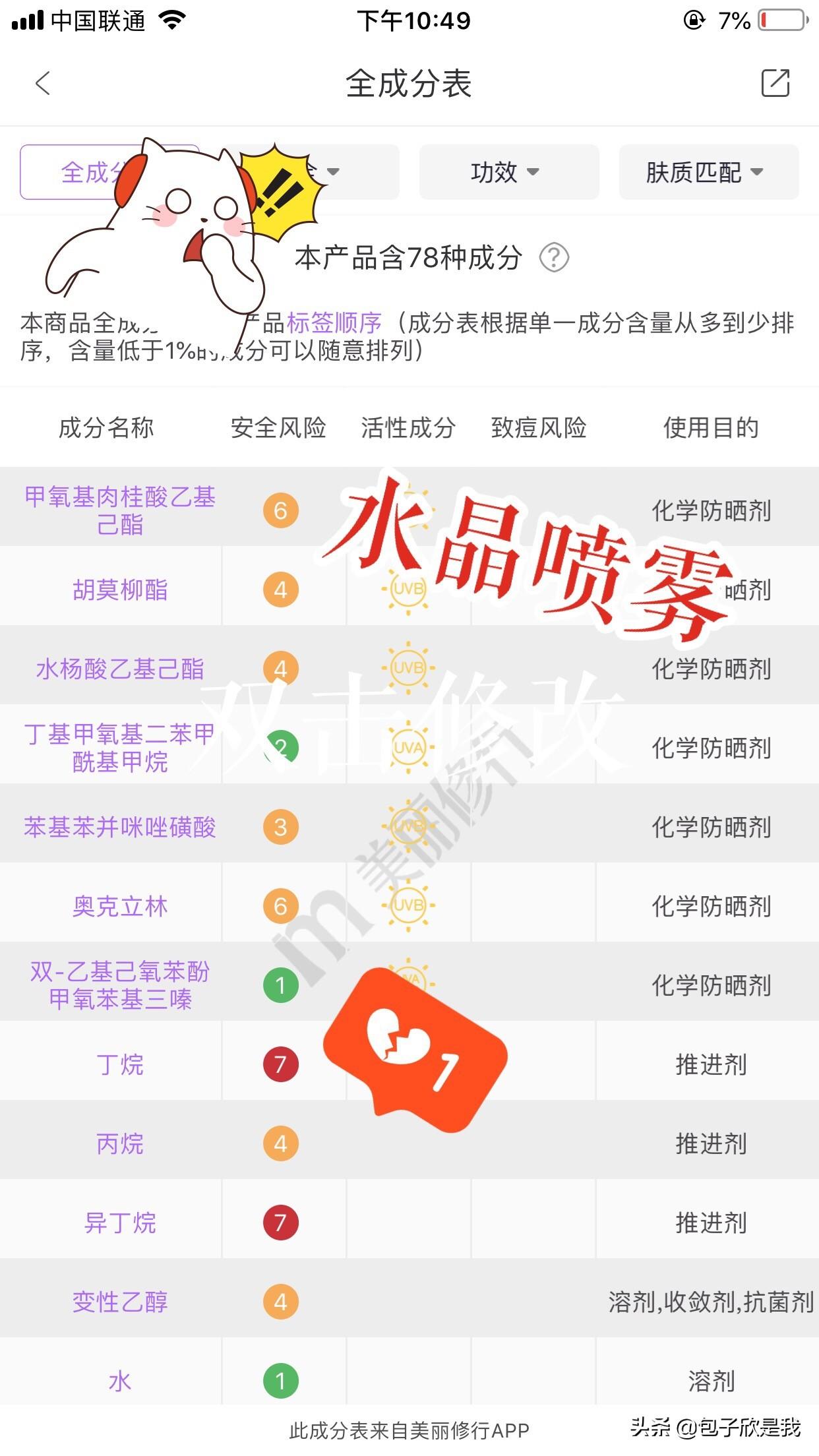Open ingredient 甲氧基肉桂酸乙基己酯
The image size is (819, 1456).
tap(120, 510)
